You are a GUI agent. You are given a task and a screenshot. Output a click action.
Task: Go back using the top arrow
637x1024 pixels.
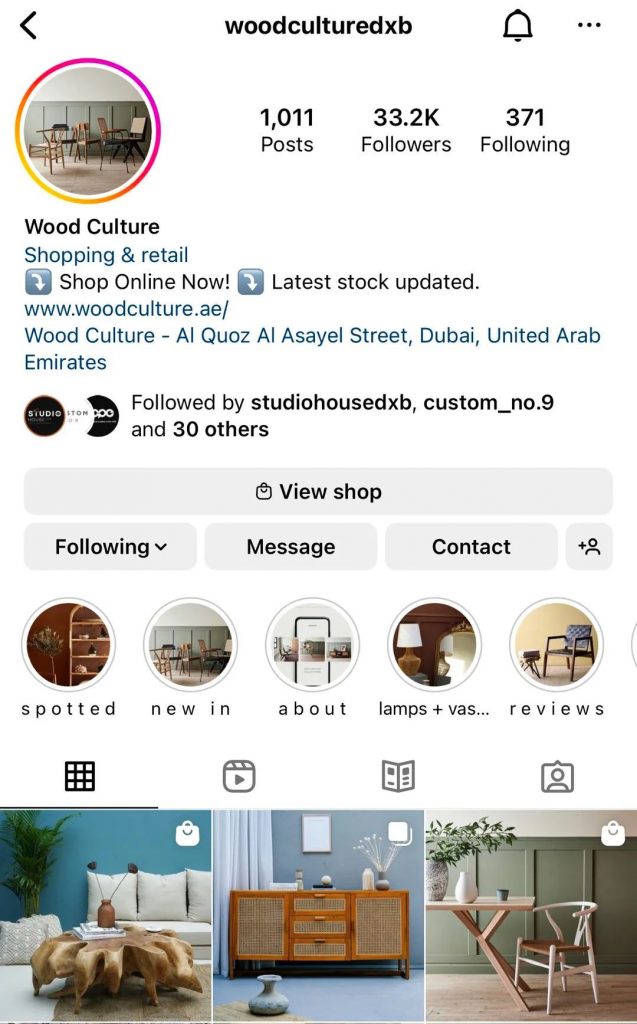click(x=28, y=26)
